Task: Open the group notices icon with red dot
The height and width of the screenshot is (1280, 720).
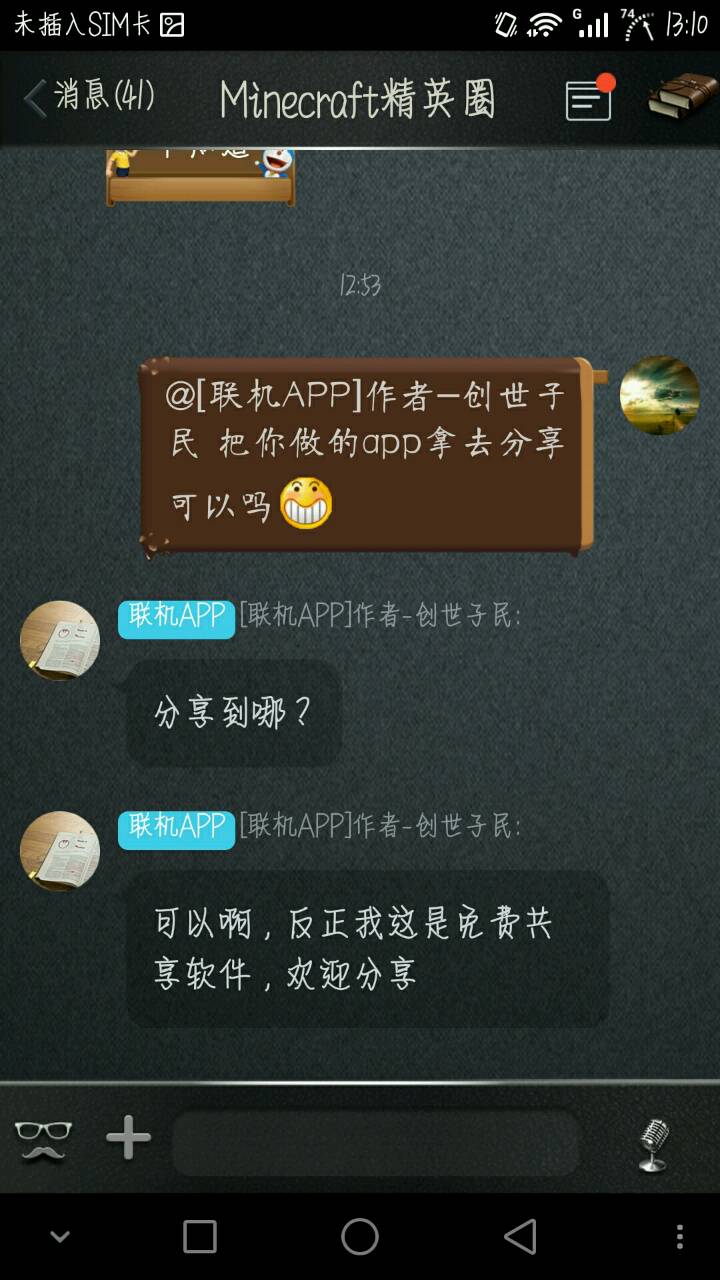Action: [x=588, y=100]
